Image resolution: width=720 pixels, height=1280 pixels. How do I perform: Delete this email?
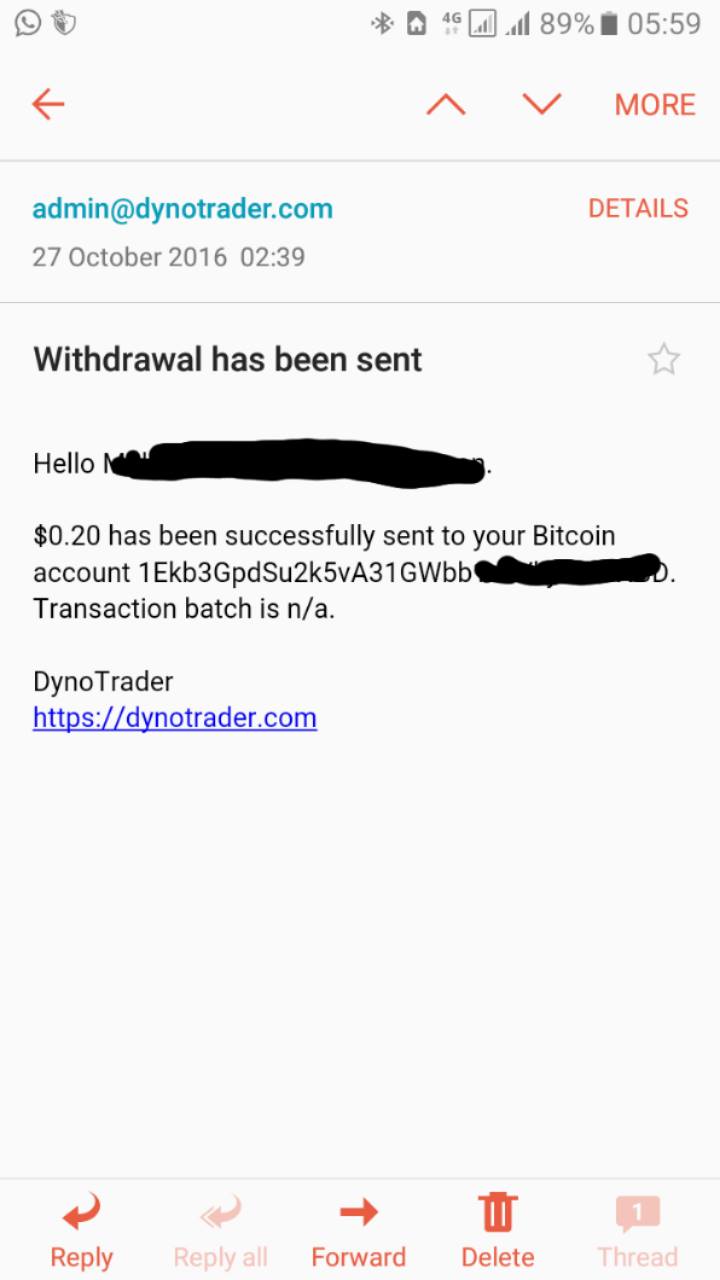pos(497,1231)
